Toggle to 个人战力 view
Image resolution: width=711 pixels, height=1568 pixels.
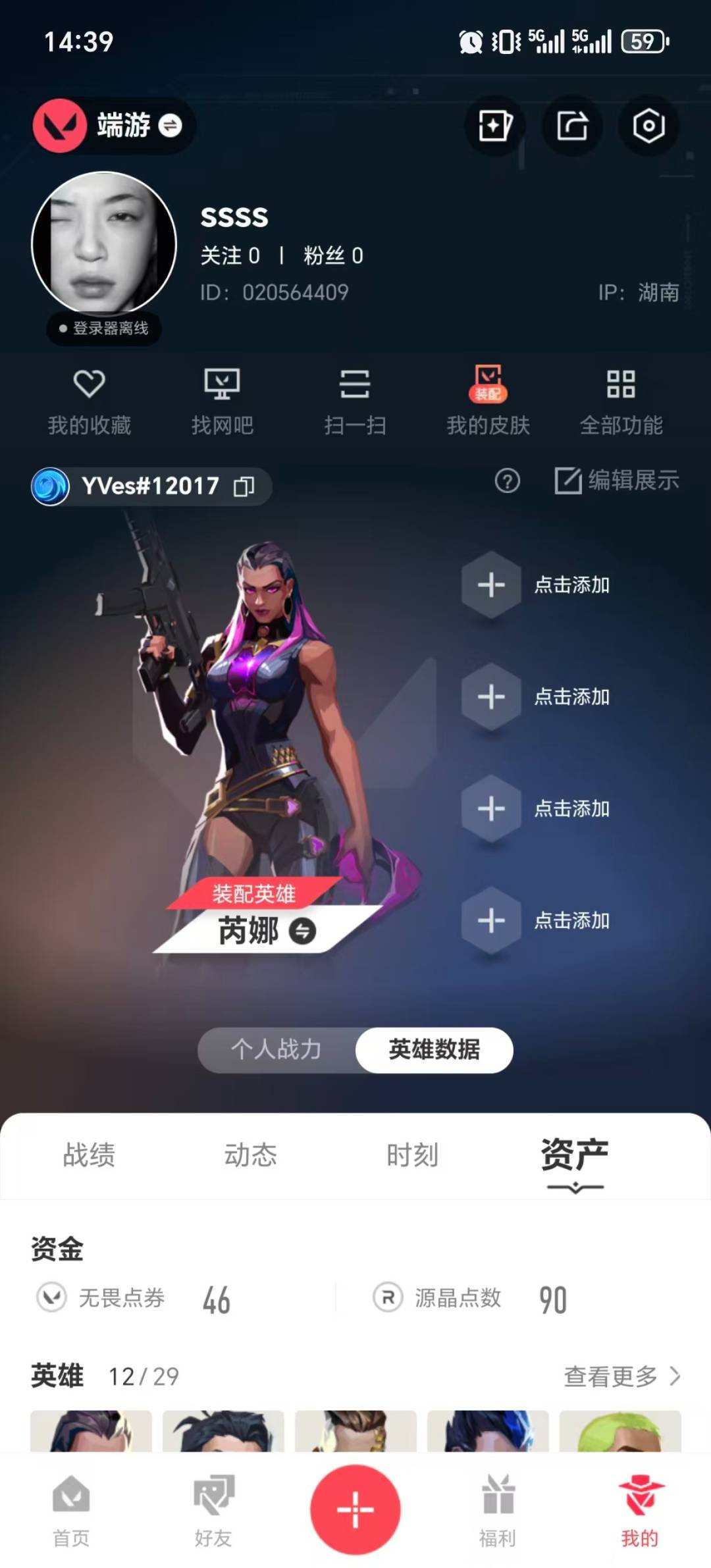[x=276, y=1051]
